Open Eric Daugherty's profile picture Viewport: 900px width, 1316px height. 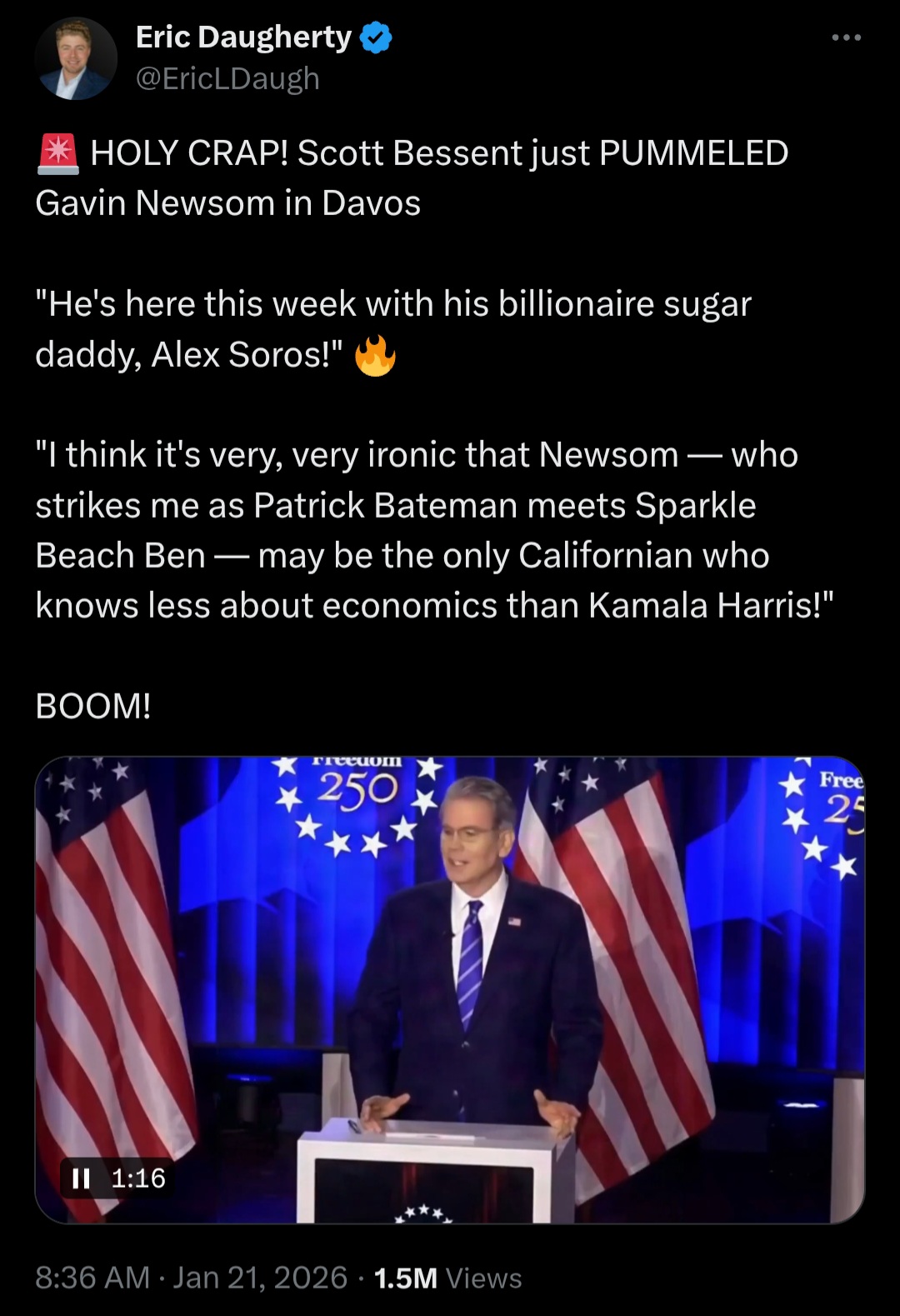click(76, 59)
